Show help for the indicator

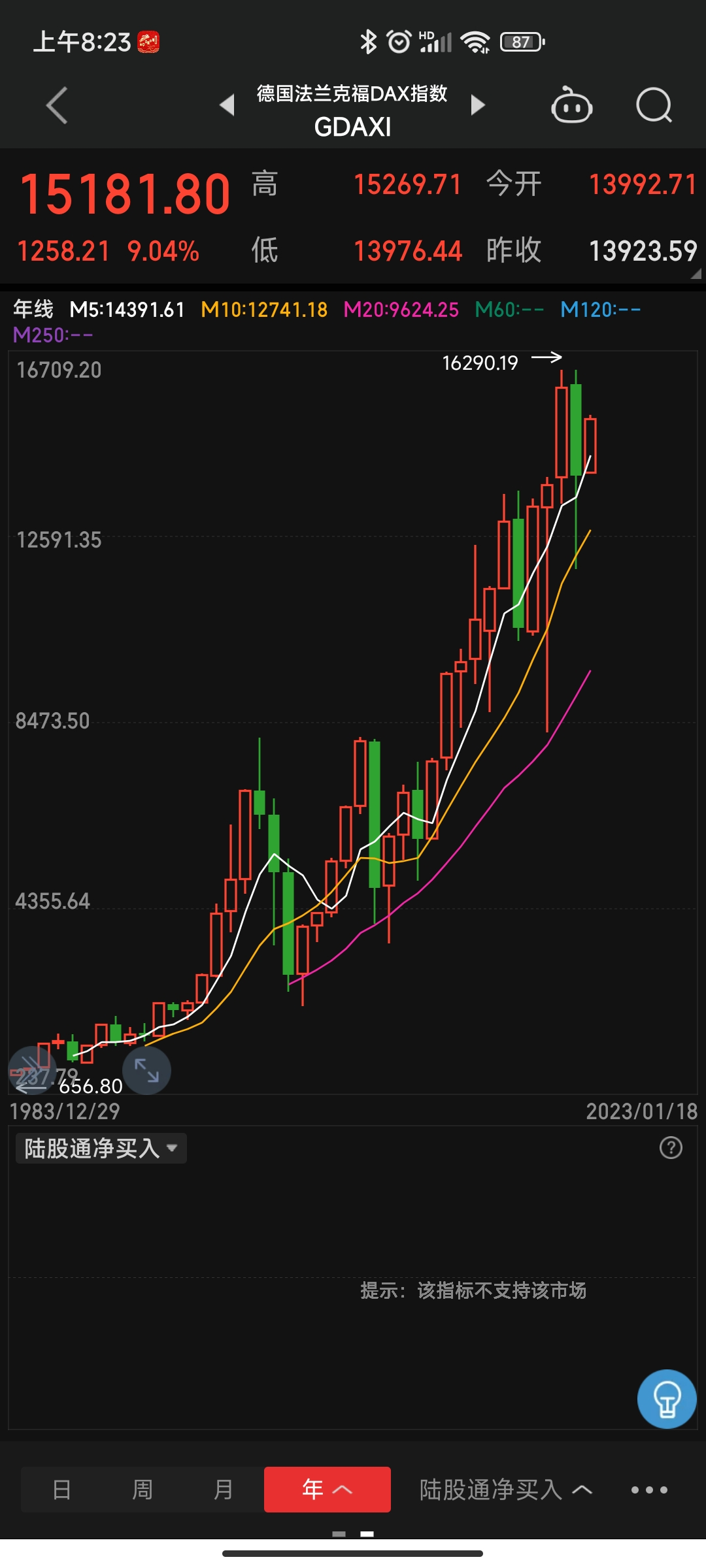[671, 1147]
